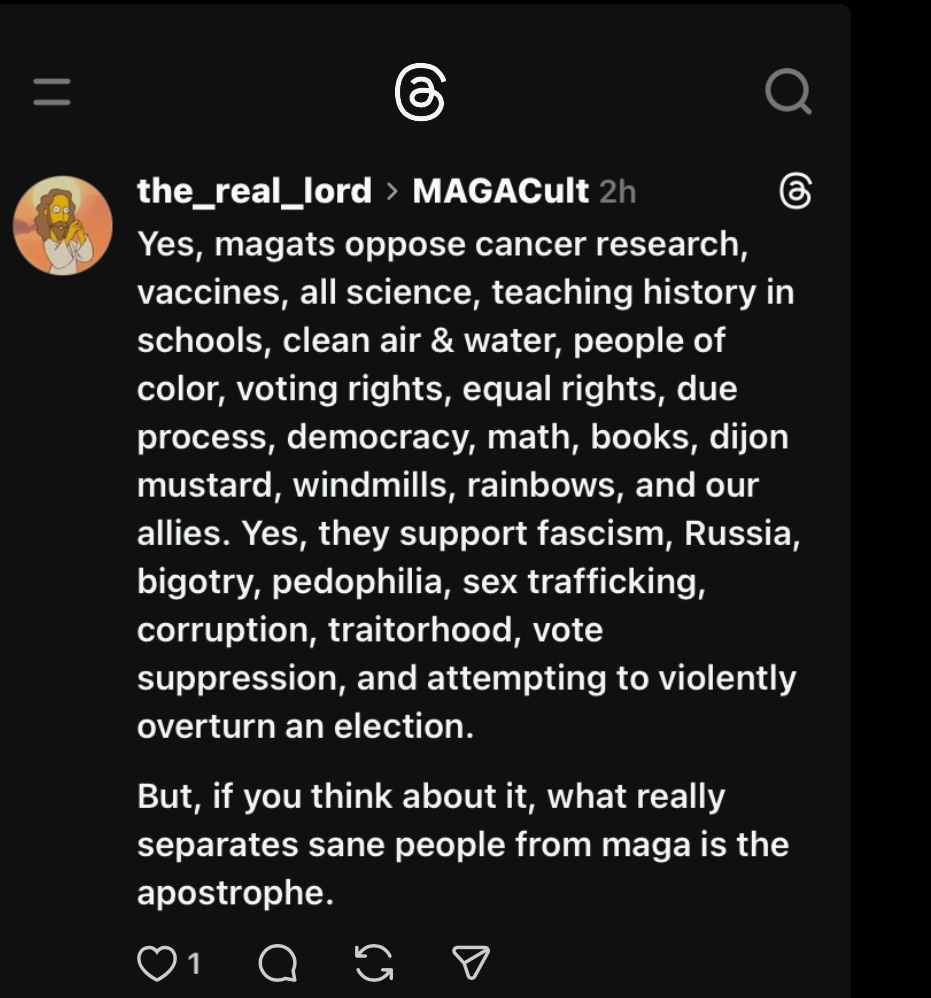Share the post via paper plane
Screen dimensions: 931x998
pos(470,963)
